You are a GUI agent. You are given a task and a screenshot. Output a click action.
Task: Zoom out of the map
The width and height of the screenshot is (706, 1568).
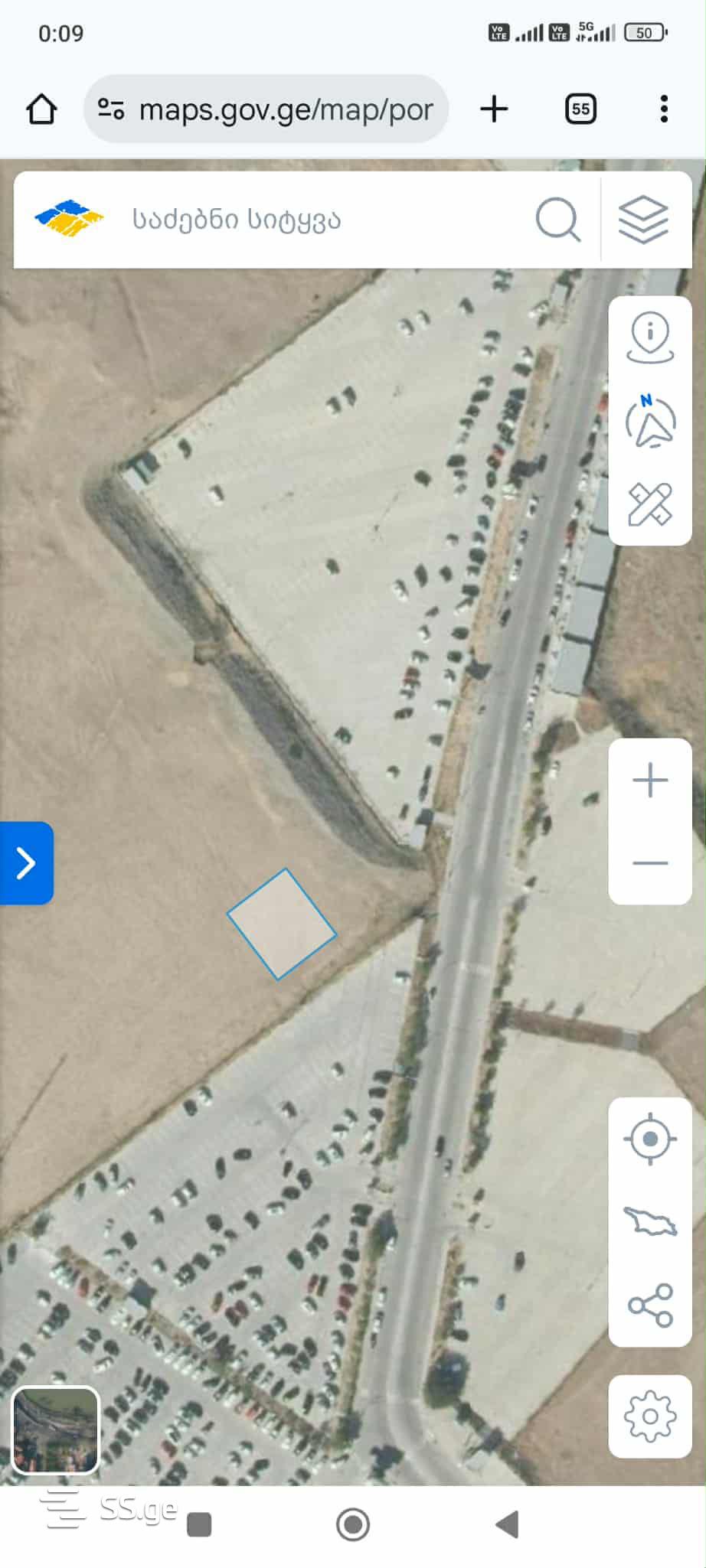pyautogui.click(x=650, y=863)
